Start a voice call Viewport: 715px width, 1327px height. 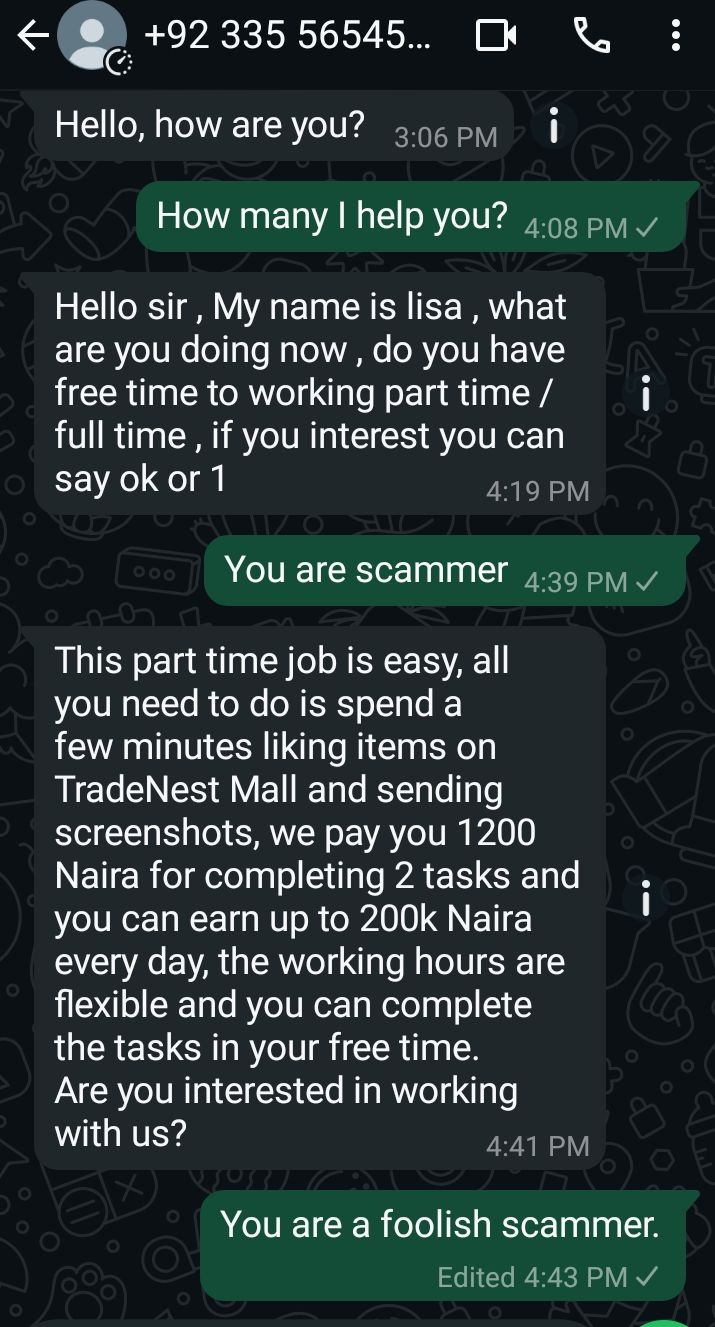click(x=591, y=37)
